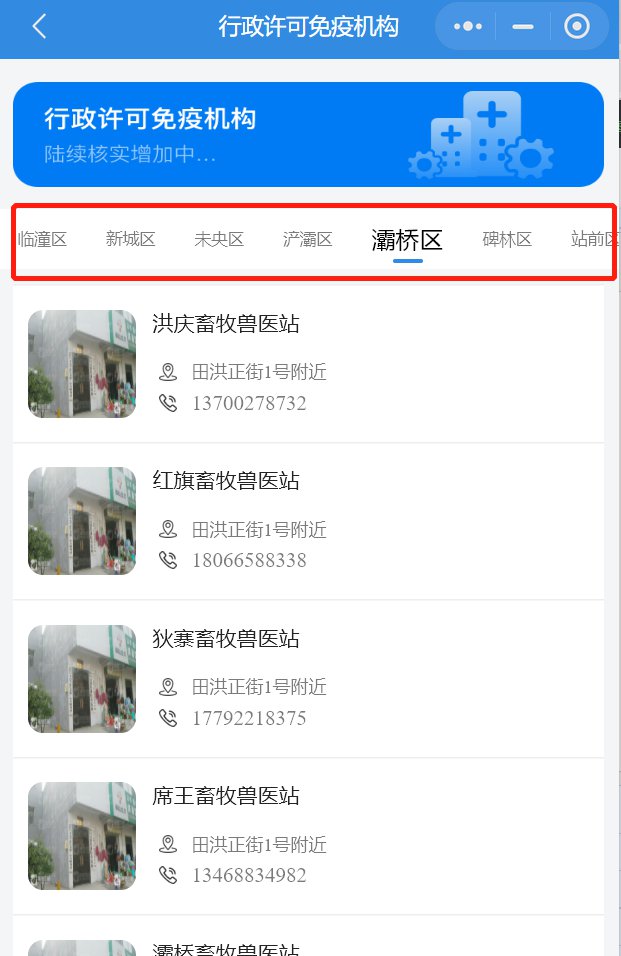Minimize the mini program window
Screen dimensions: 621x956
pyautogui.click(x=522, y=27)
